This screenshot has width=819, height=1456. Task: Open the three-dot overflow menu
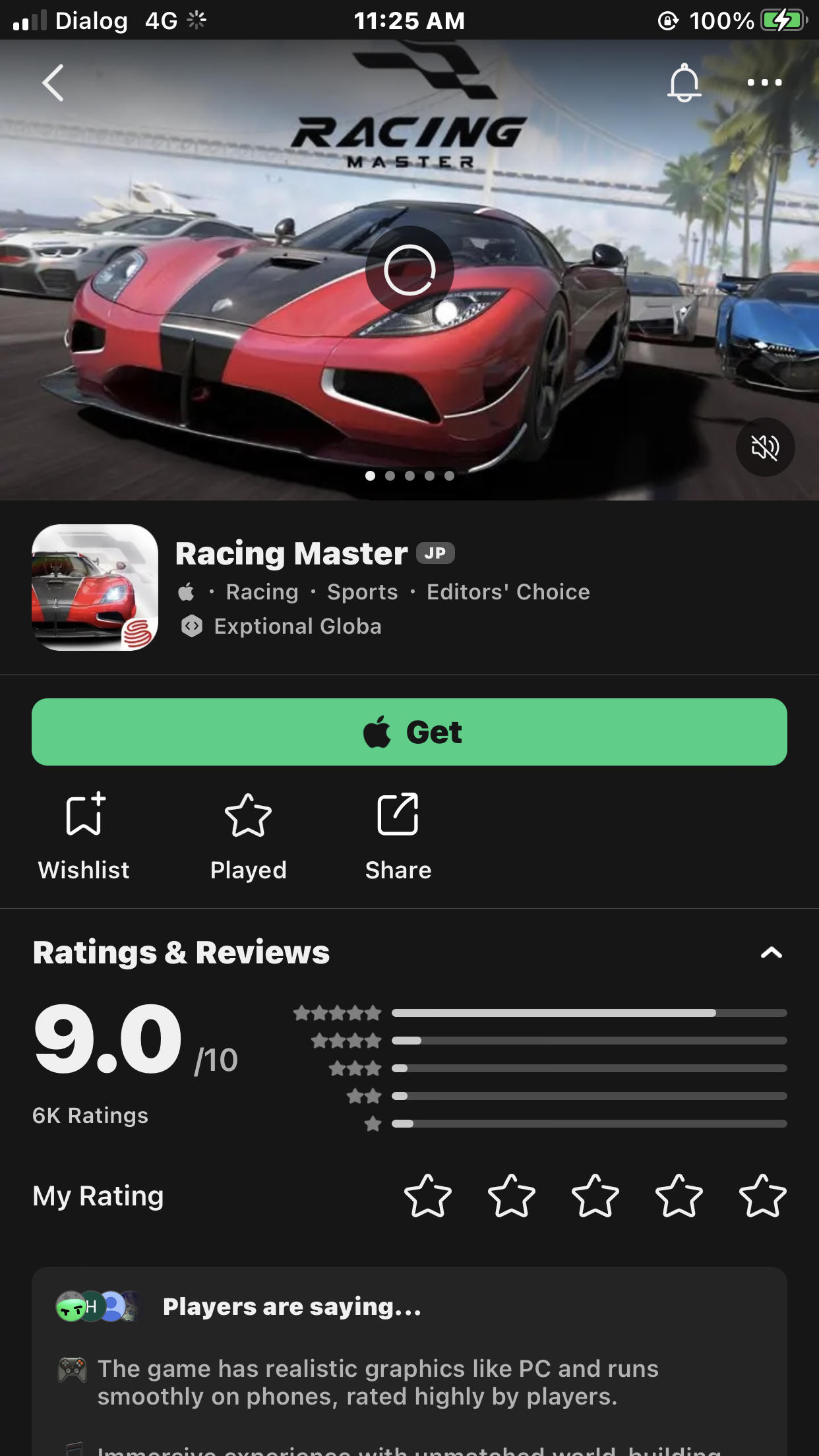click(764, 83)
